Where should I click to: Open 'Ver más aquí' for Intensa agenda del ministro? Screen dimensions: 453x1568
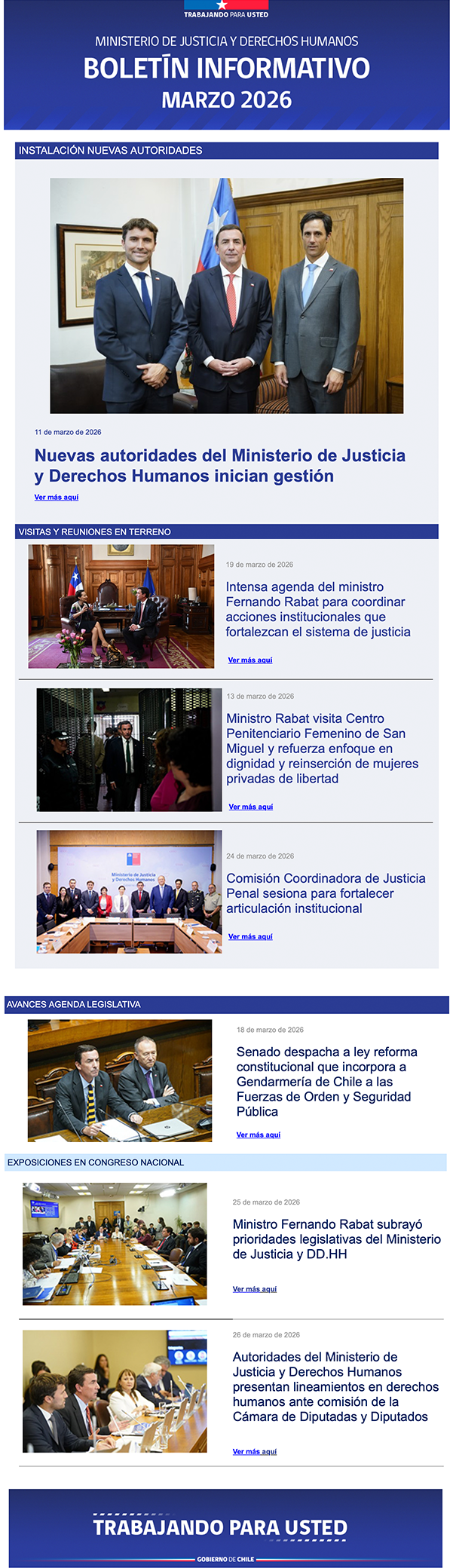250,660
